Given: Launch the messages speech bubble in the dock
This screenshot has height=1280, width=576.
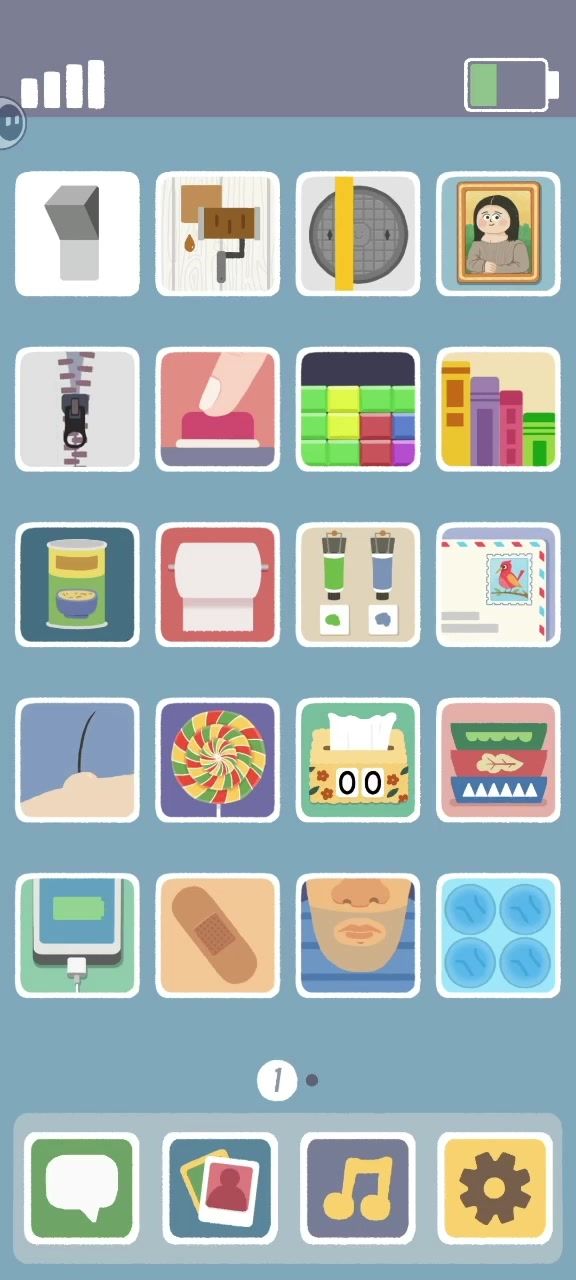Looking at the screenshot, I should [x=81, y=1188].
